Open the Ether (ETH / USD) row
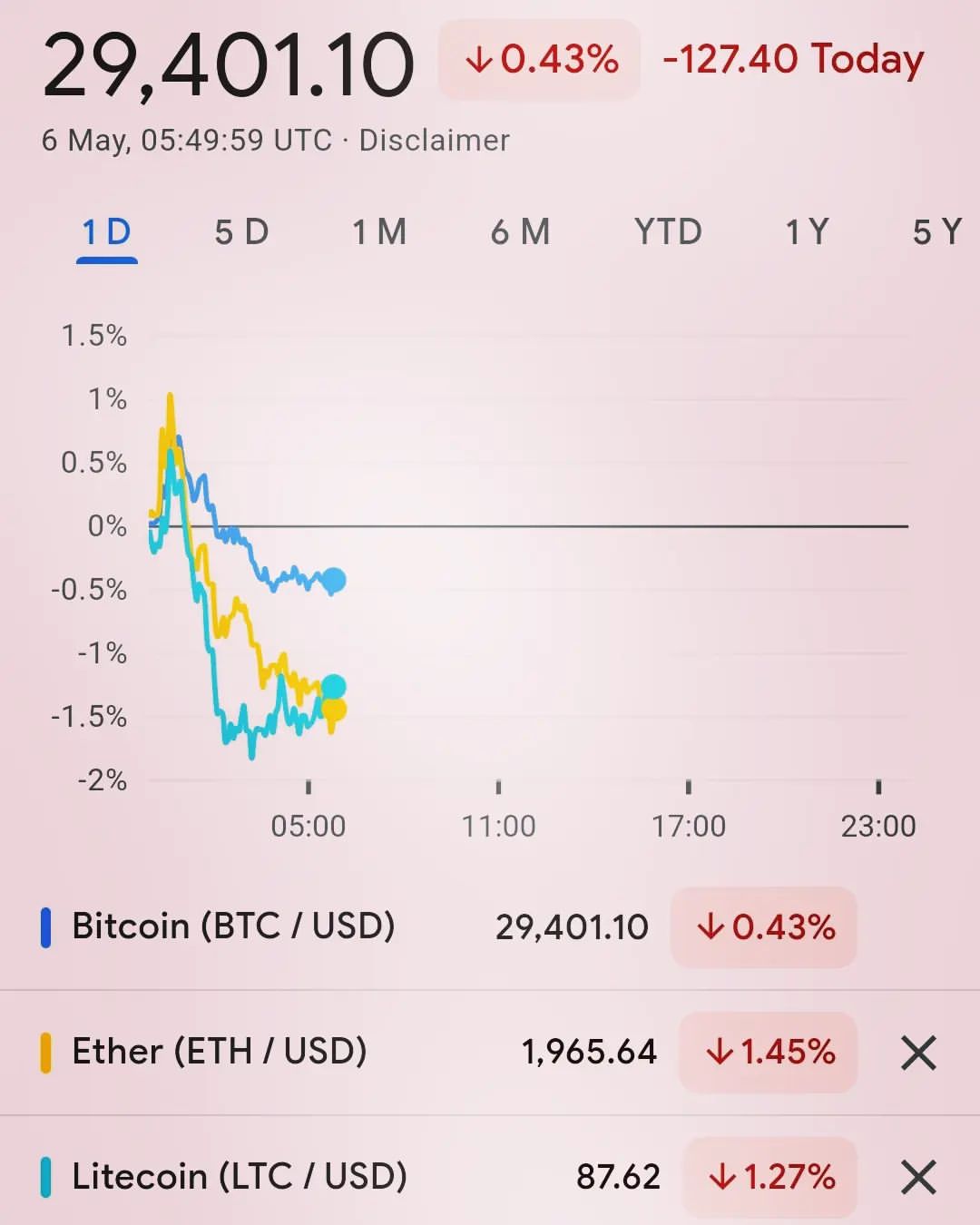 click(490, 1052)
